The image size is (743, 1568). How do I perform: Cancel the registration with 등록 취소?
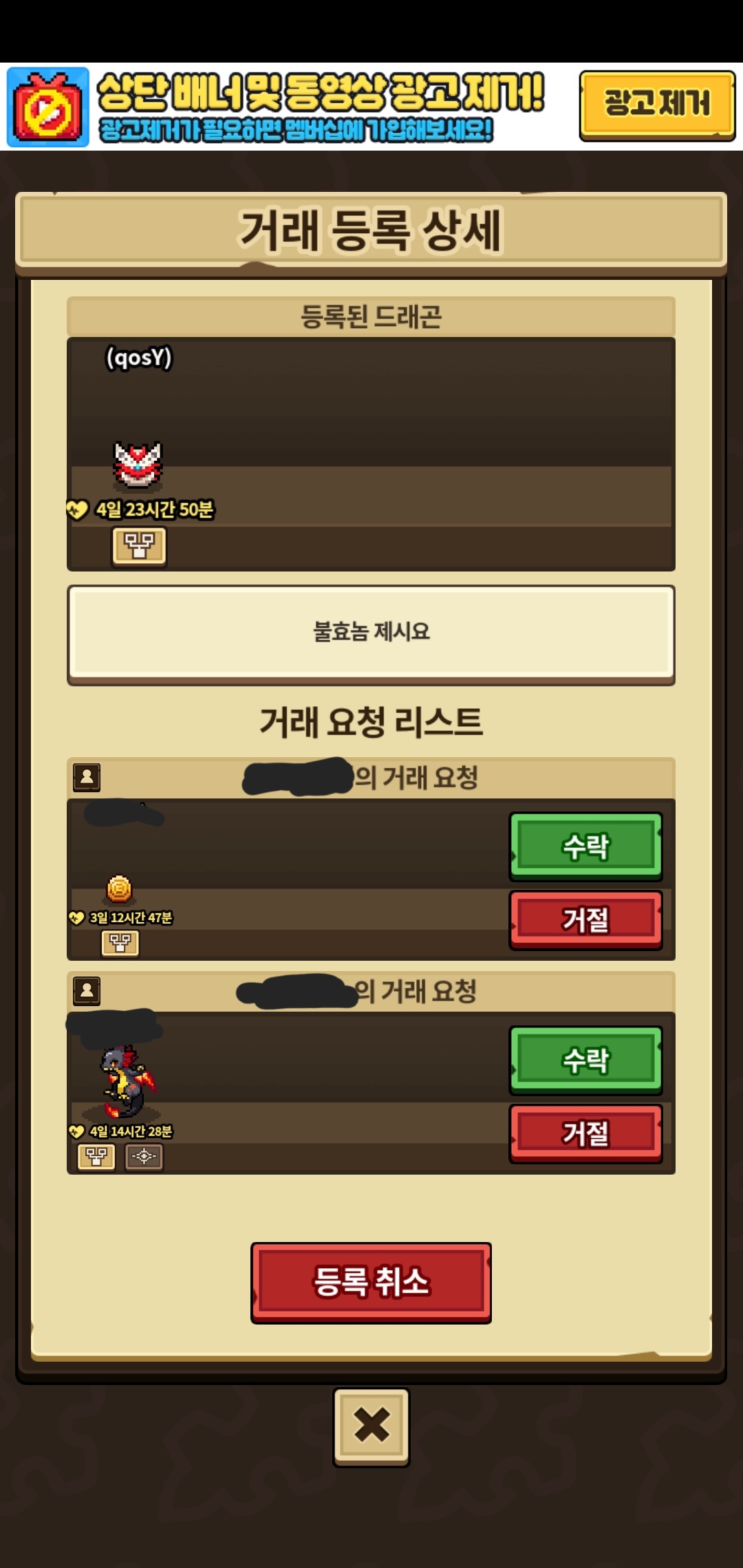pyautogui.click(x=371, y=1283)
